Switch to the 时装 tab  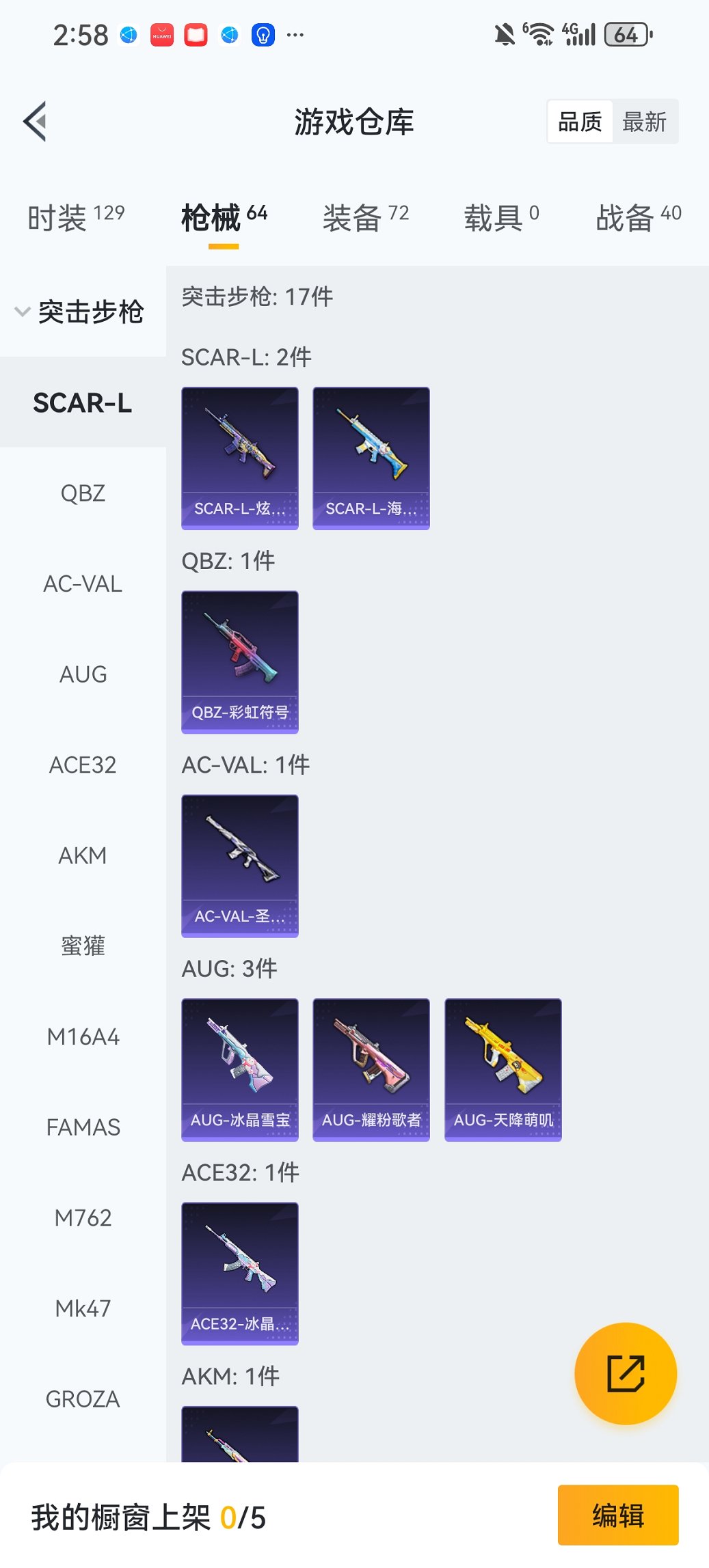pyautogui.click(x=75, y=217)
